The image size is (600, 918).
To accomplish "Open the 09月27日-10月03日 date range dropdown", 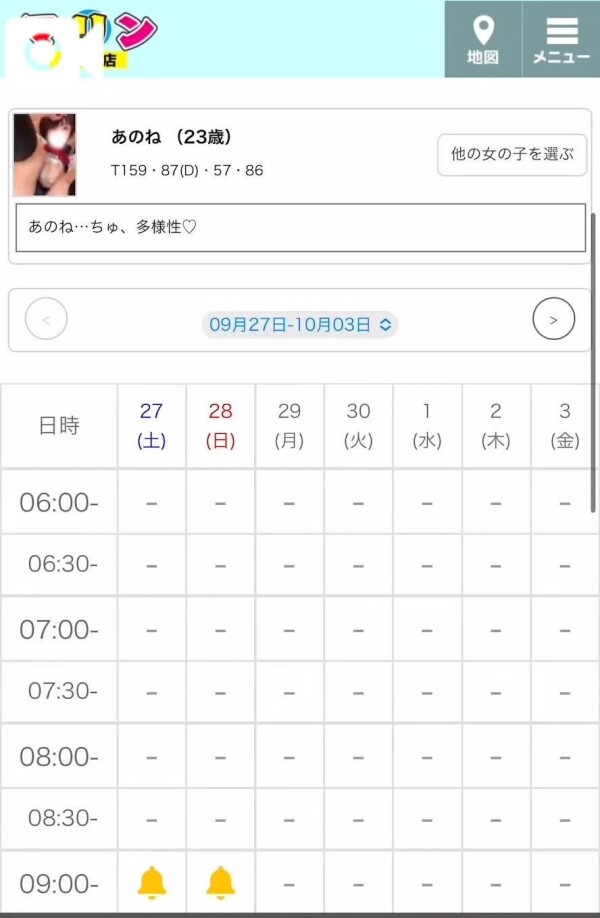I will coord(300,324).
